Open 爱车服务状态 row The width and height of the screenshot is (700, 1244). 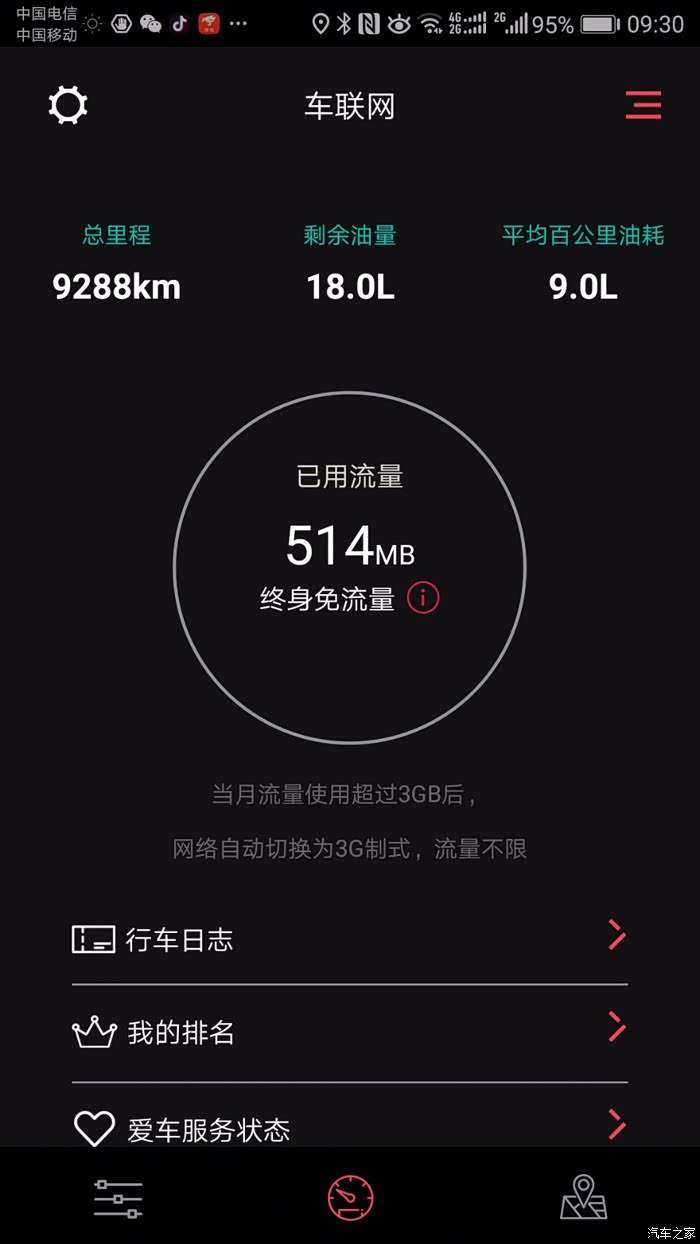coord(350,1129)
